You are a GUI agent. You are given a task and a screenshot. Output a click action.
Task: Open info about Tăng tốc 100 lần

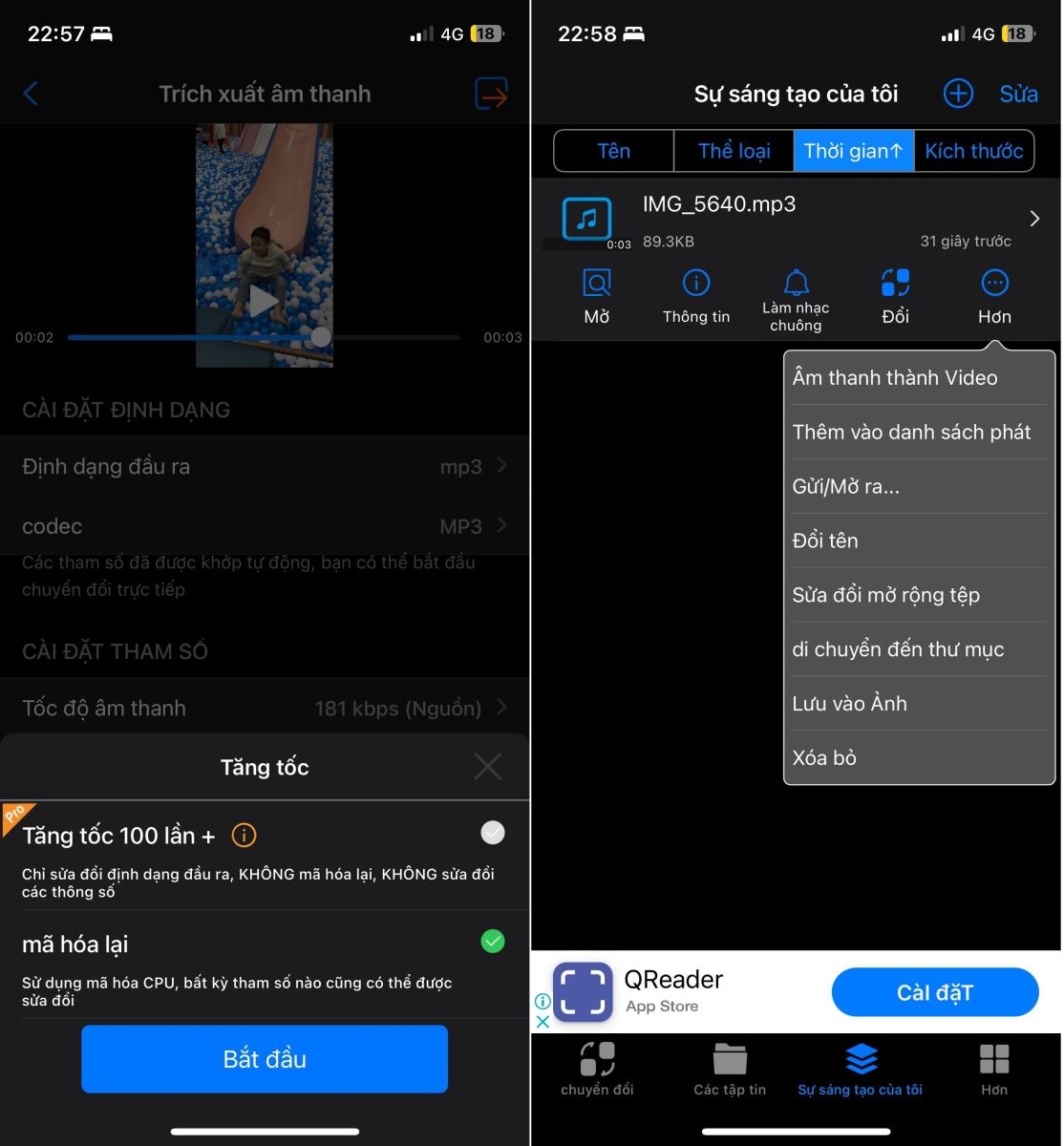tap(245, 836)
